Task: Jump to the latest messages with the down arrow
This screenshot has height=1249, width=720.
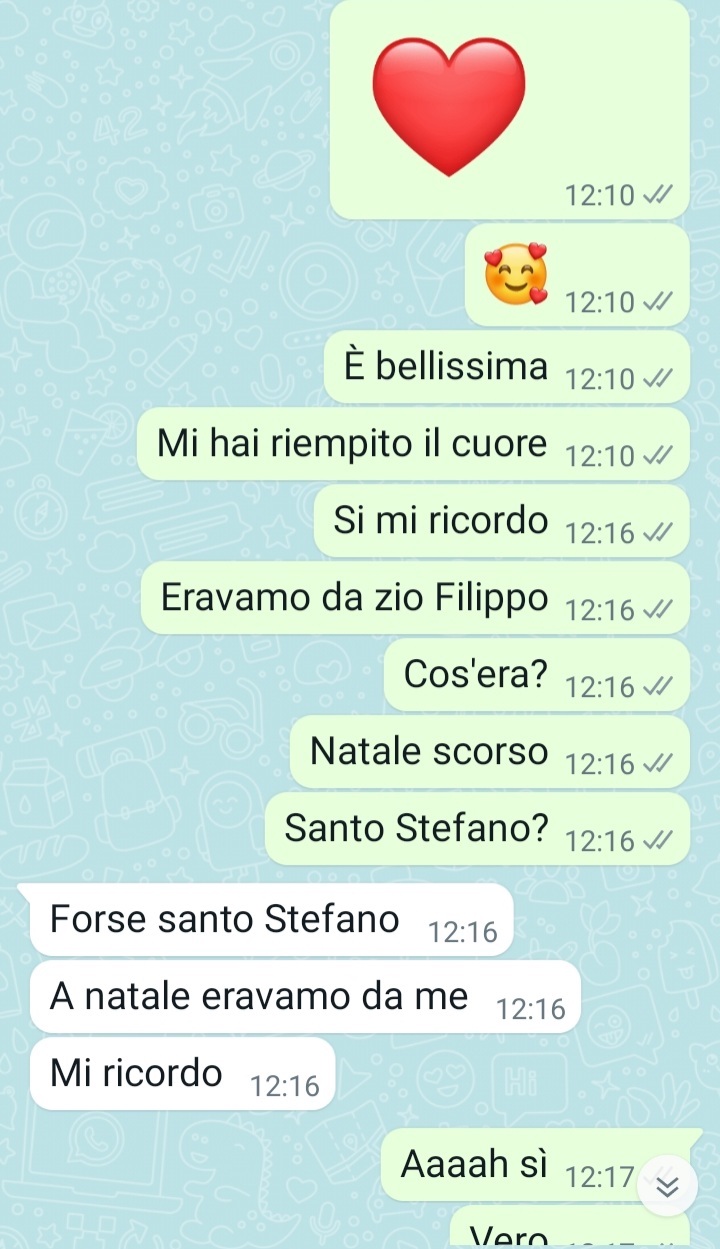Action: 667,1185
